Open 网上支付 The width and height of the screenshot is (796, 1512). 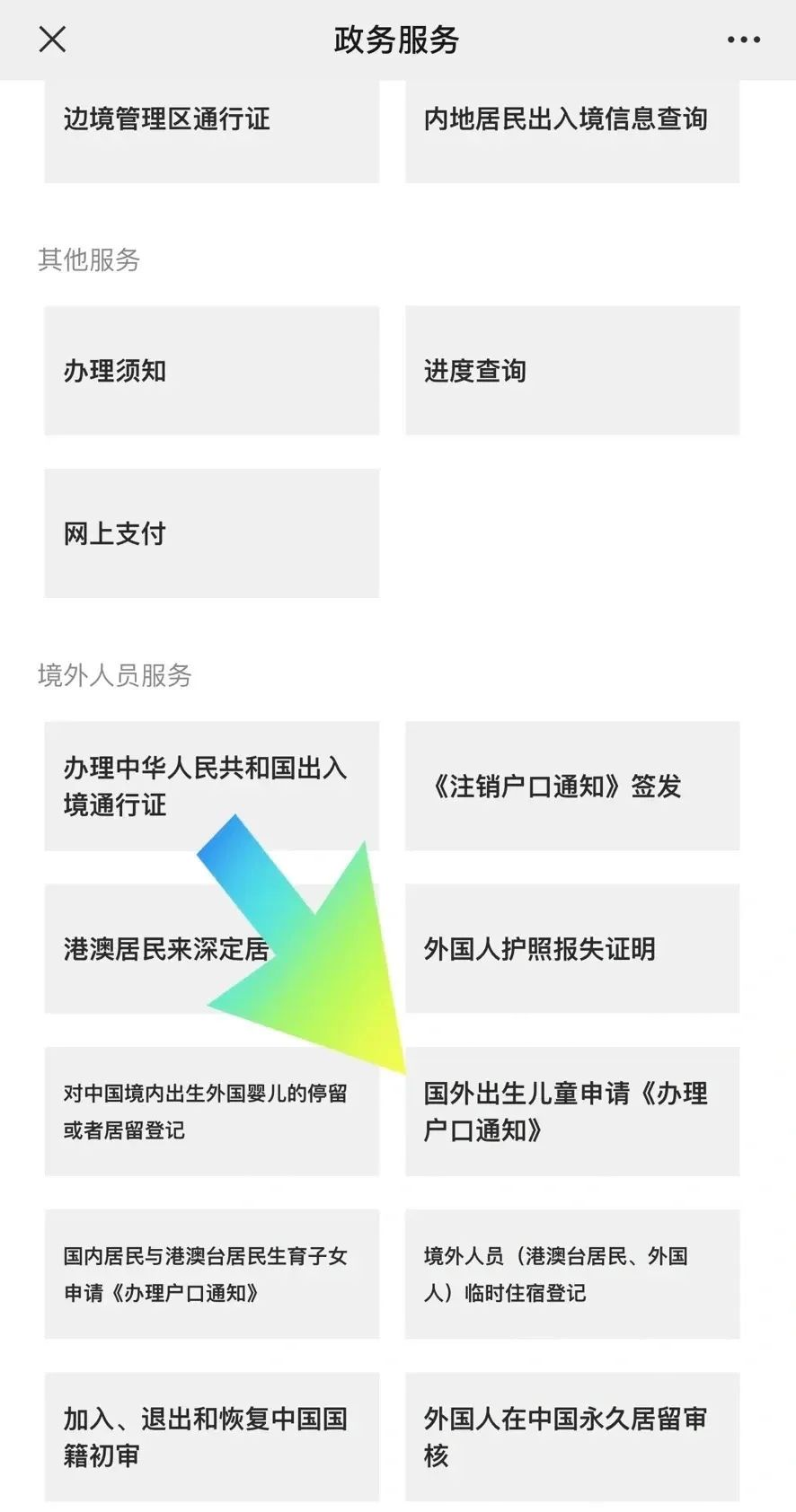pos(212,533)
